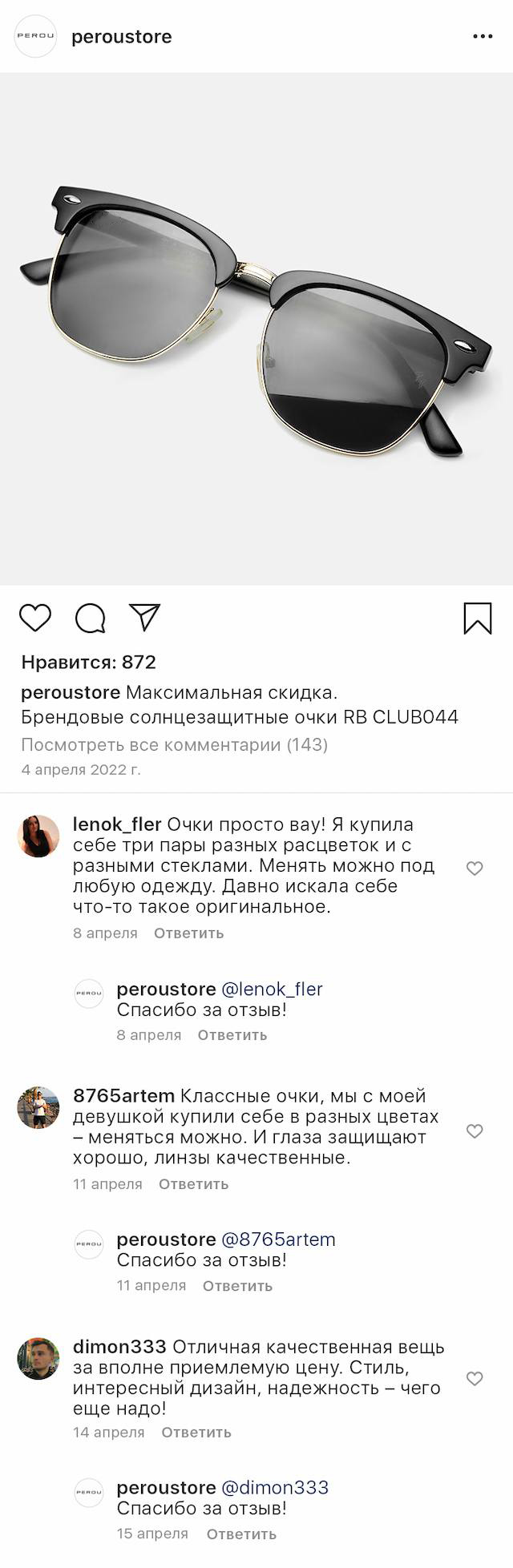
Task: Open the three-dot post options menu
Action: point(483,37)
